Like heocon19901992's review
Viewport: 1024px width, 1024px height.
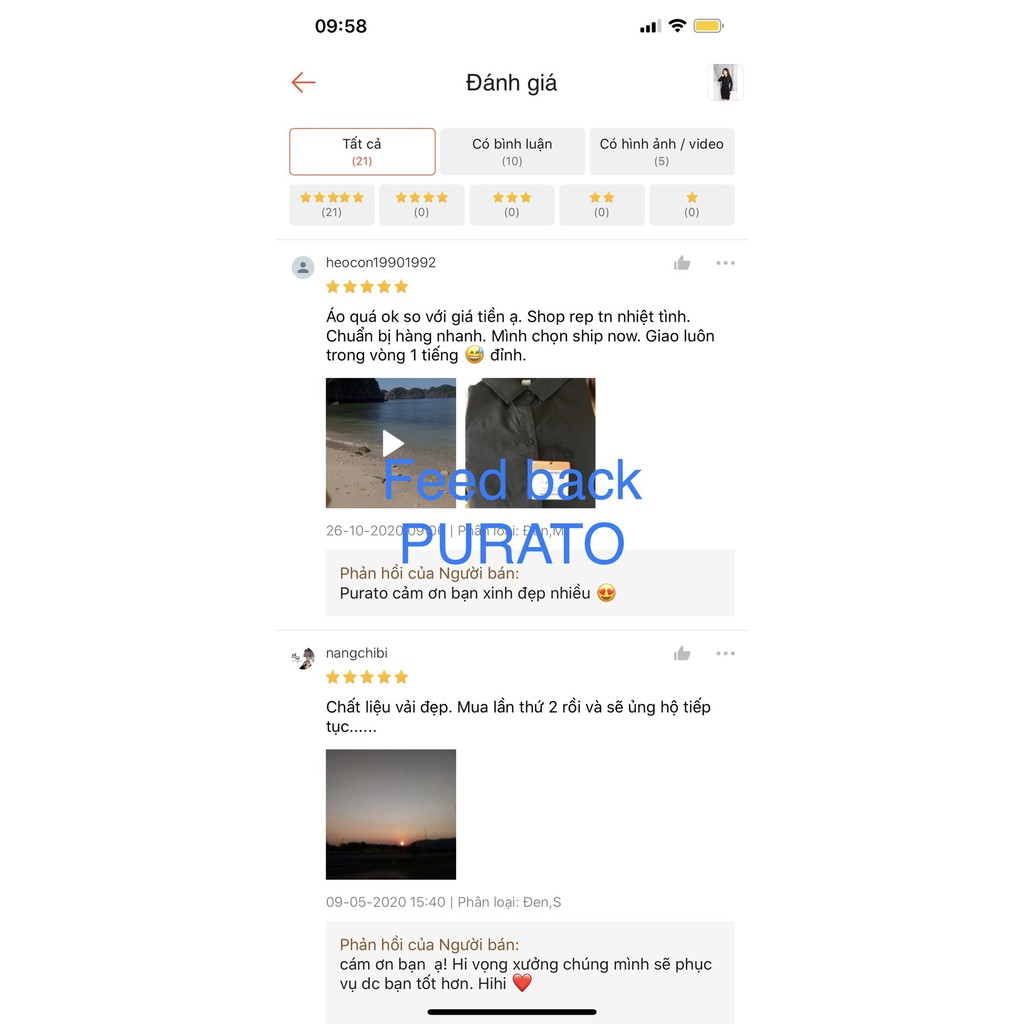tap(682, 263)
